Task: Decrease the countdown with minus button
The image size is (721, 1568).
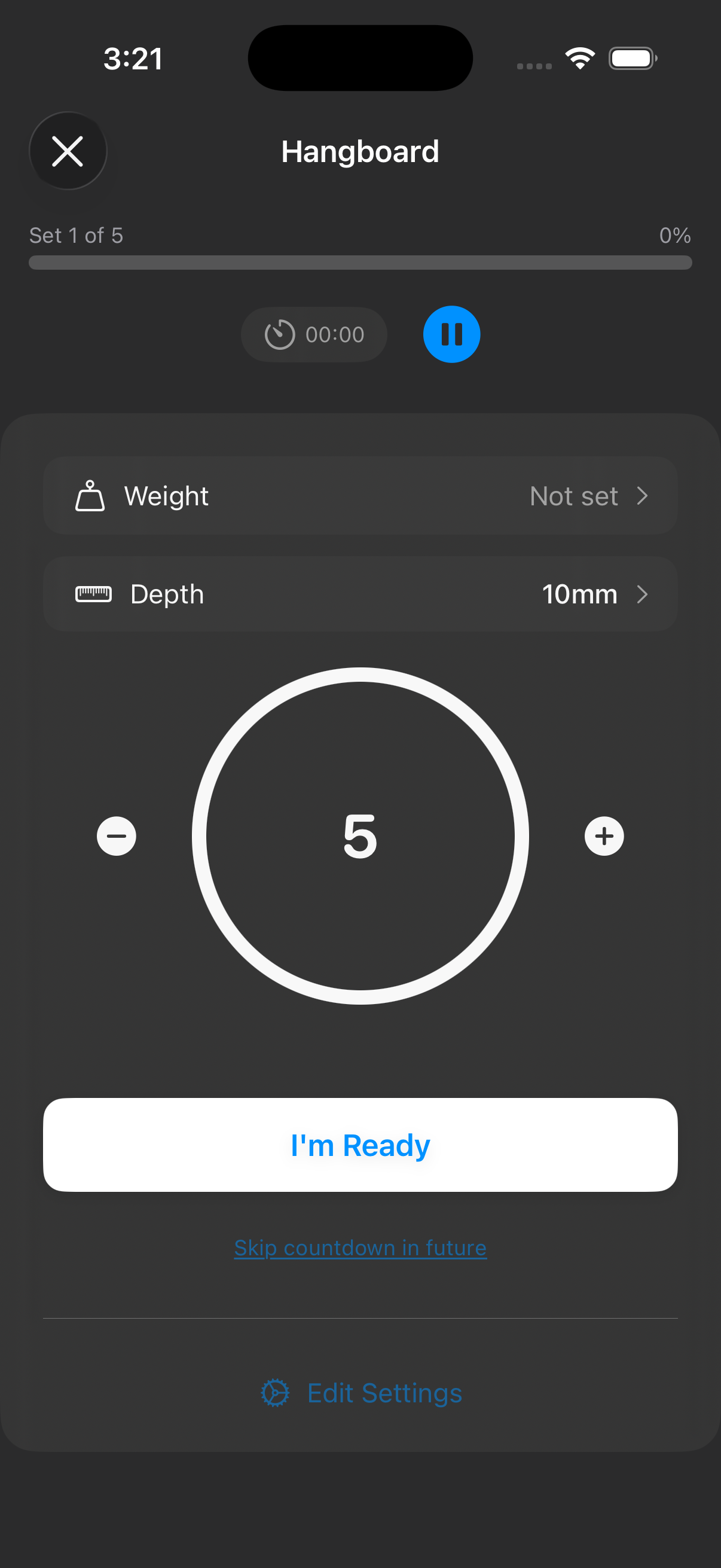Action: pyautogui.click(x=116, y=836)
